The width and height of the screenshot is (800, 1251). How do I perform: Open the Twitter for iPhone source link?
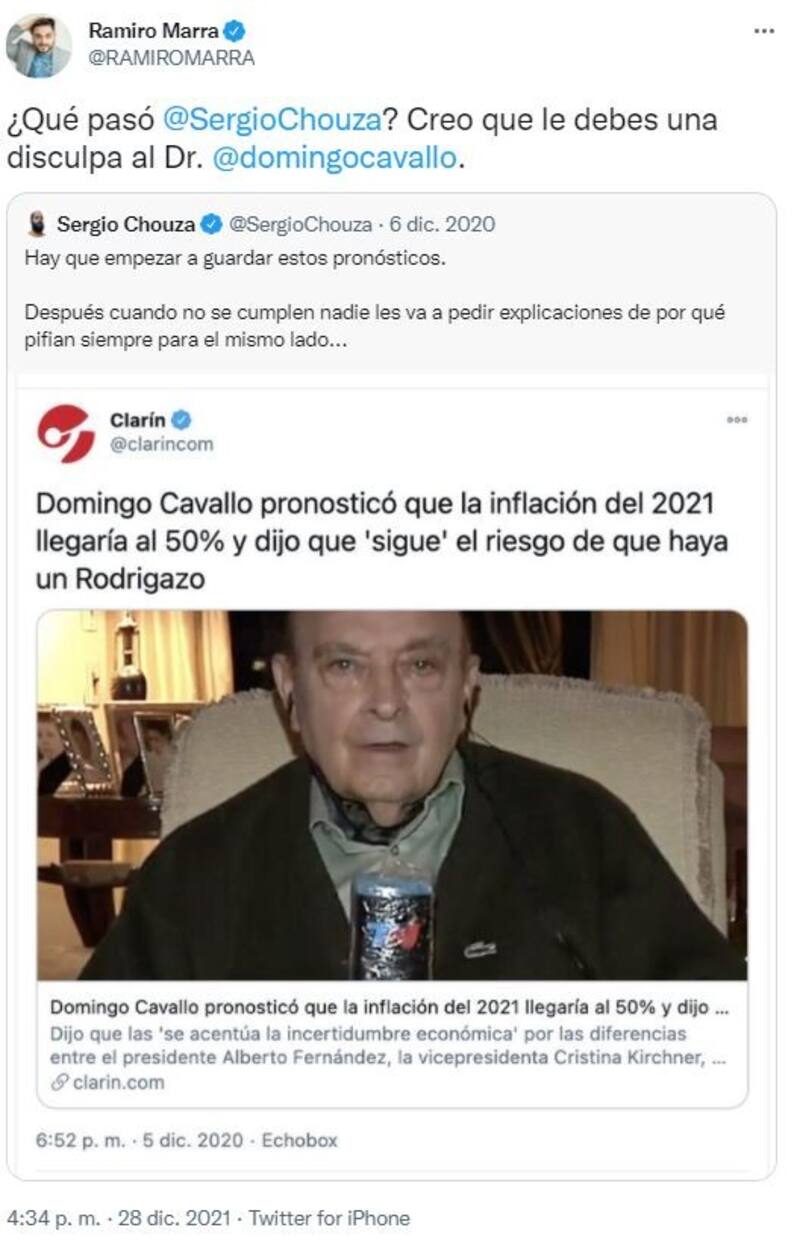pos(329,1218)
